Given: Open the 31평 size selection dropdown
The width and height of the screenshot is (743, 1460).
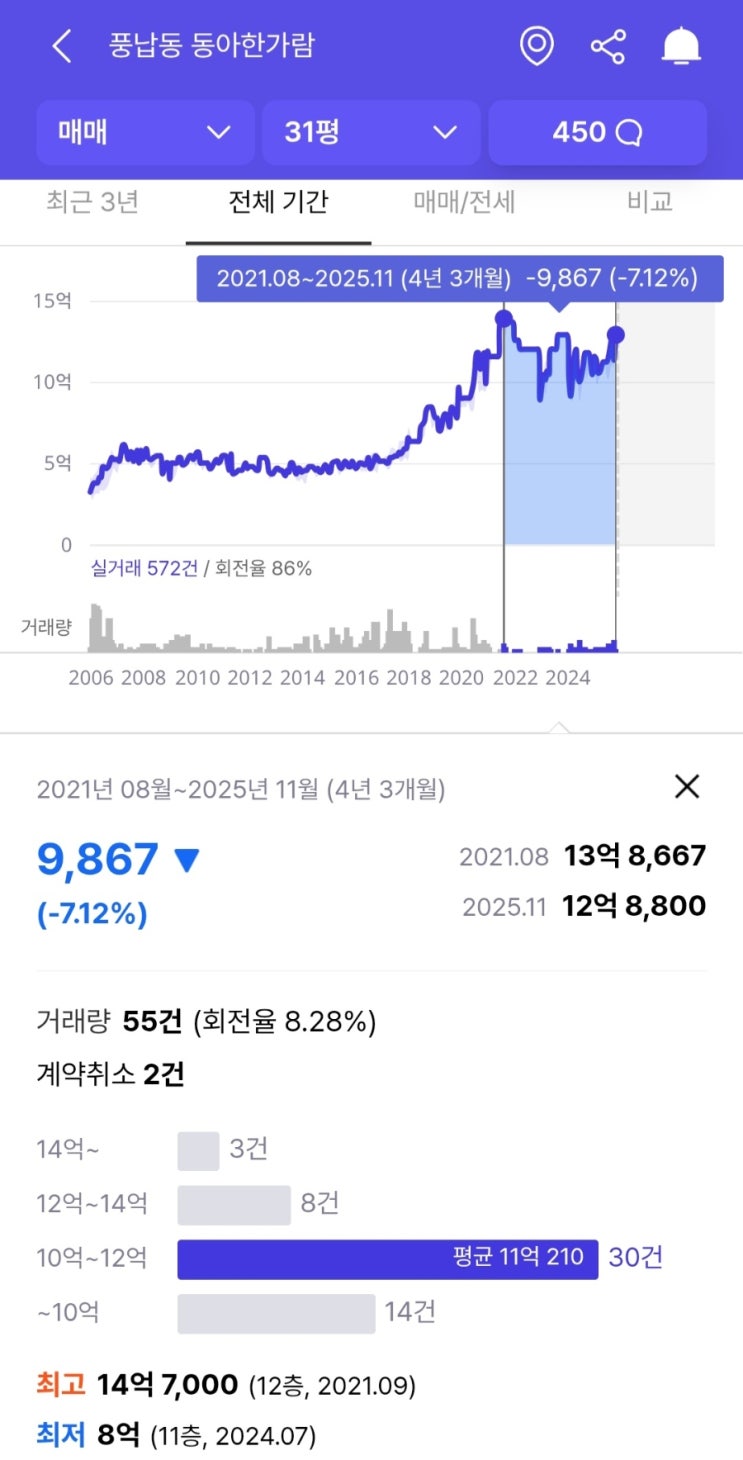Looking at the screenshot, I should 371,132.
